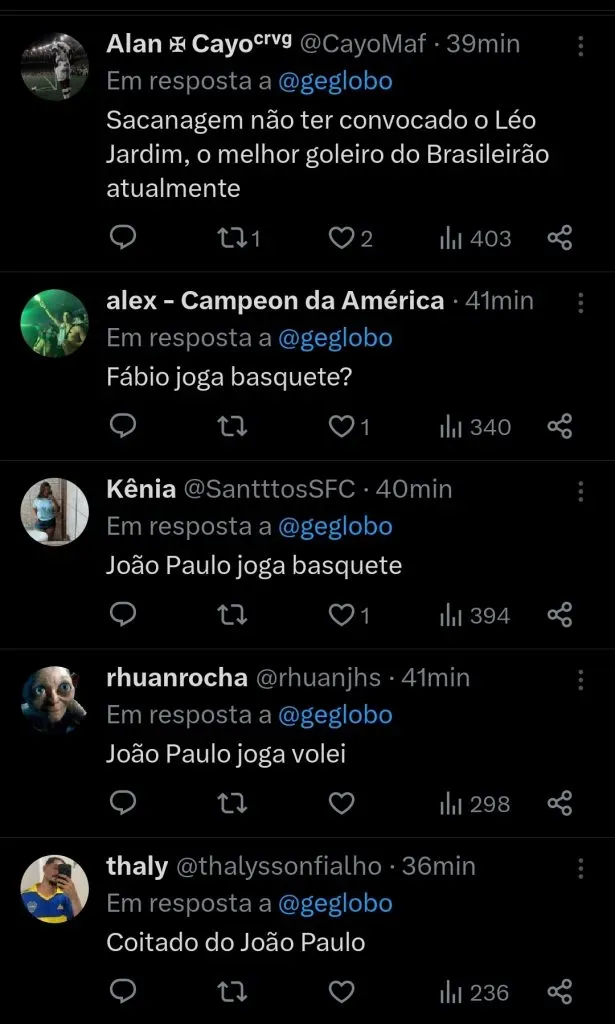View analytics for alex's reply
615x1024 pixels.
coord(475,427)
